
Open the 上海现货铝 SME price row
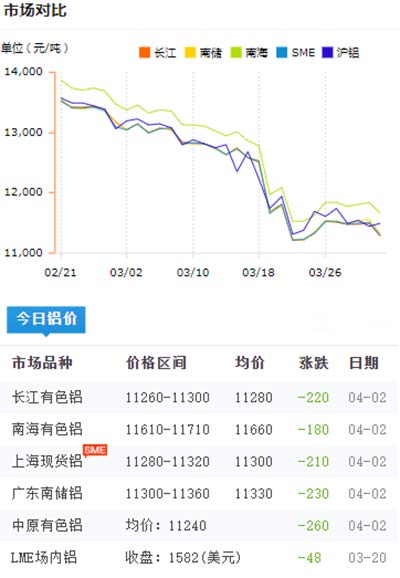(199, 462)
